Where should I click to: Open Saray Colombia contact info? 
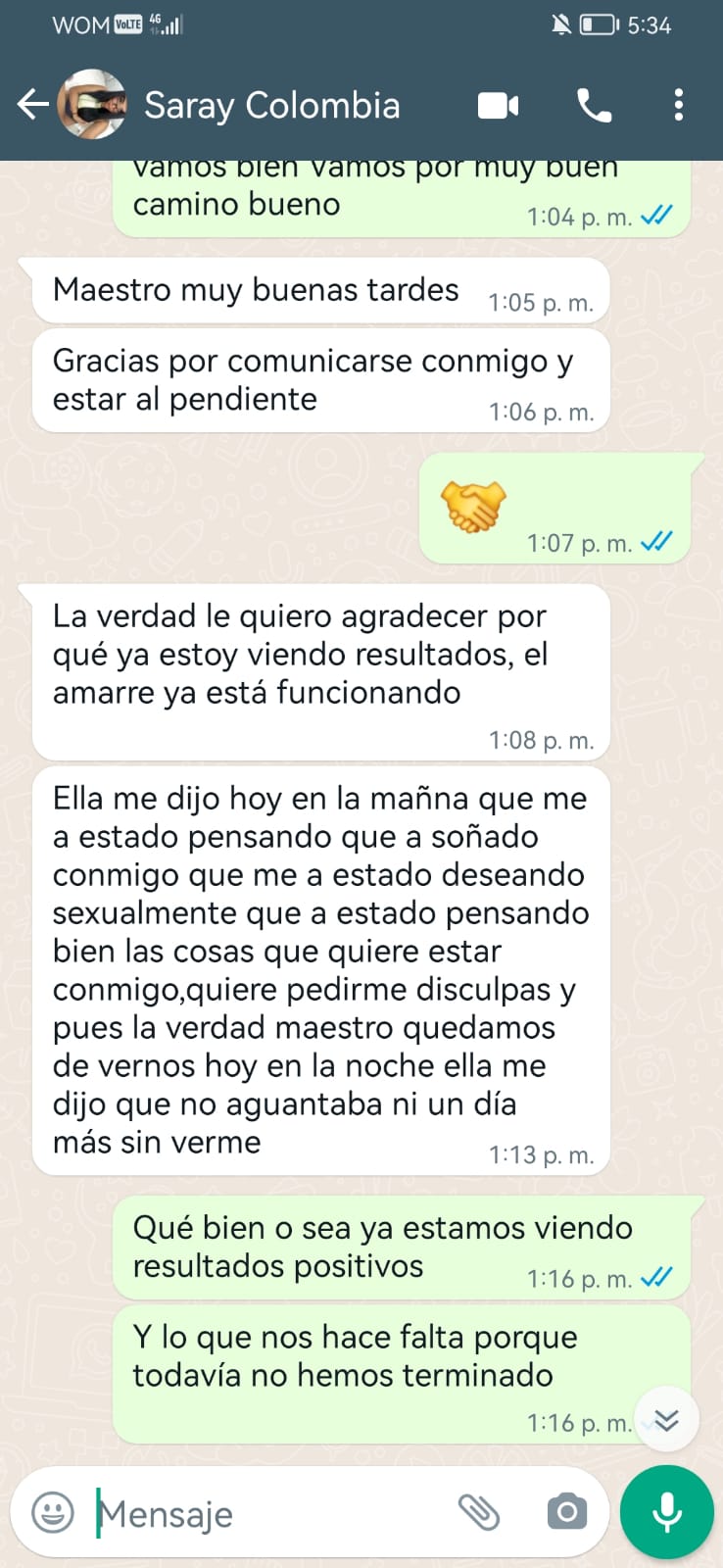pos(272,105)
